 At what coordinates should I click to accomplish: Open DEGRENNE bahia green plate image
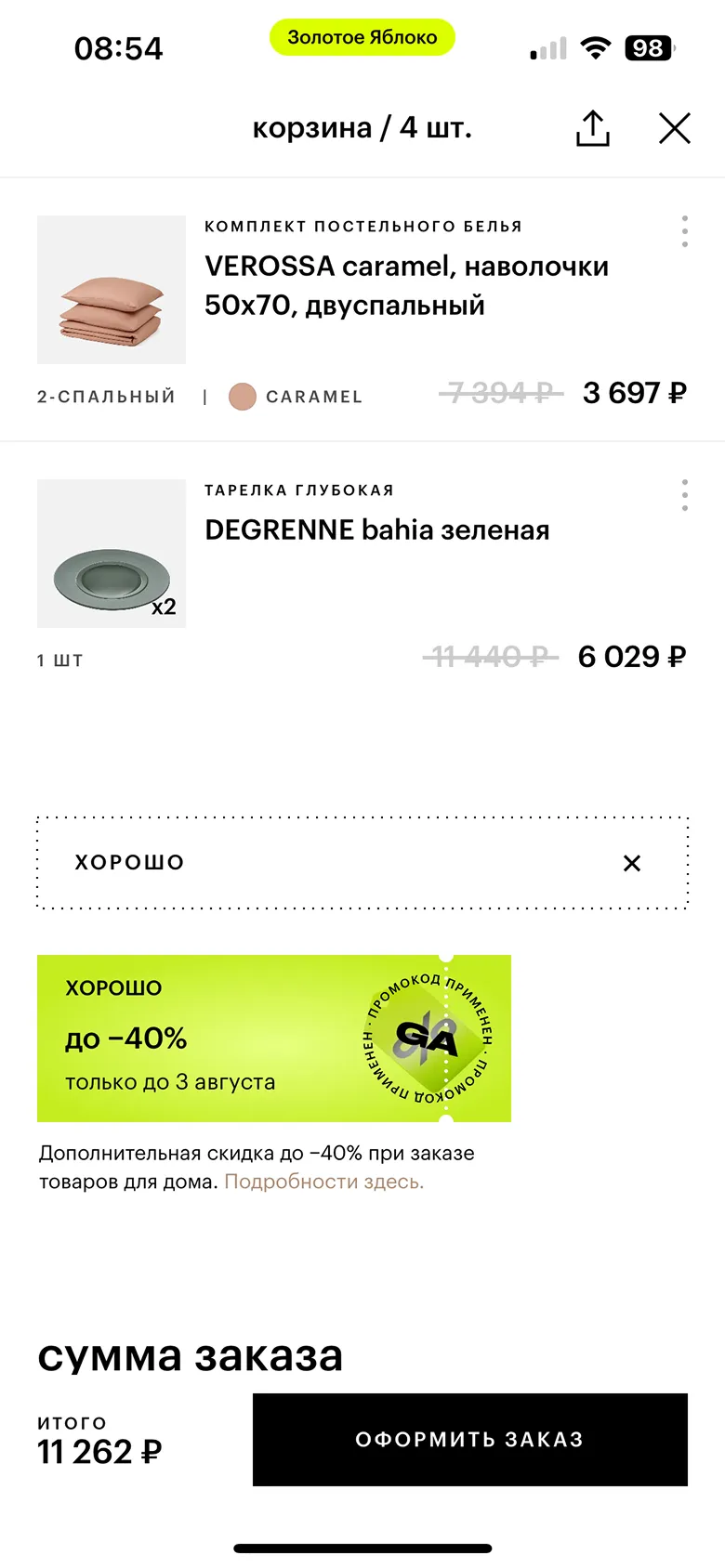[x=112, y=554]
